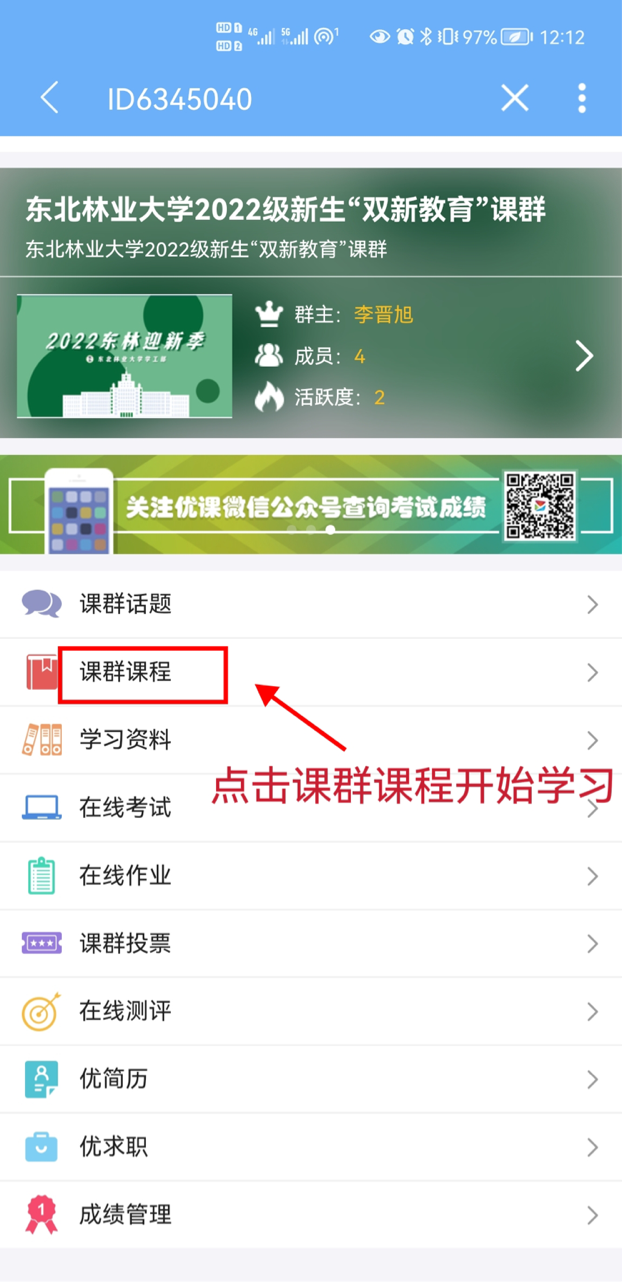Go back using the top-left arrow

pyautogui.click(x=49, y=98)
